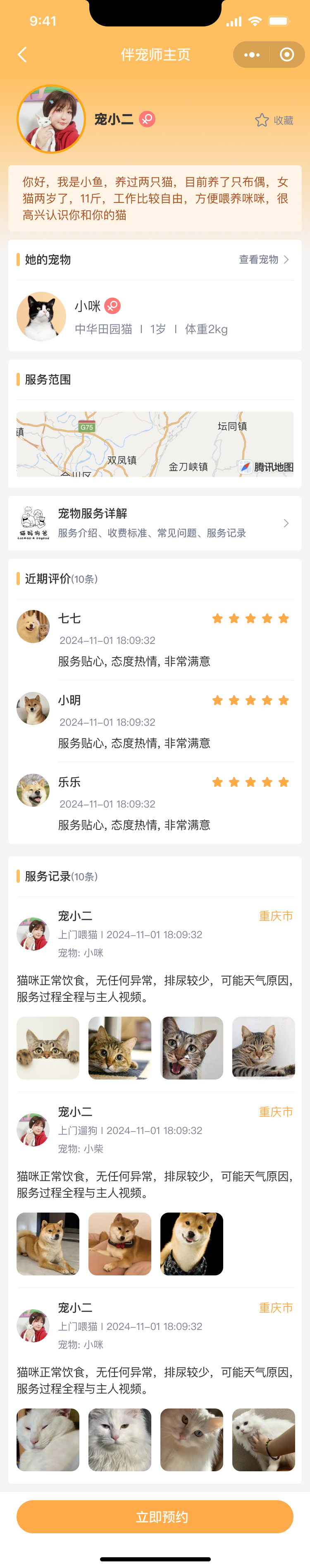The height and width of the screenshot is (1568, 310).
Task: Open the mini program overflow menu
Action: 252,55
